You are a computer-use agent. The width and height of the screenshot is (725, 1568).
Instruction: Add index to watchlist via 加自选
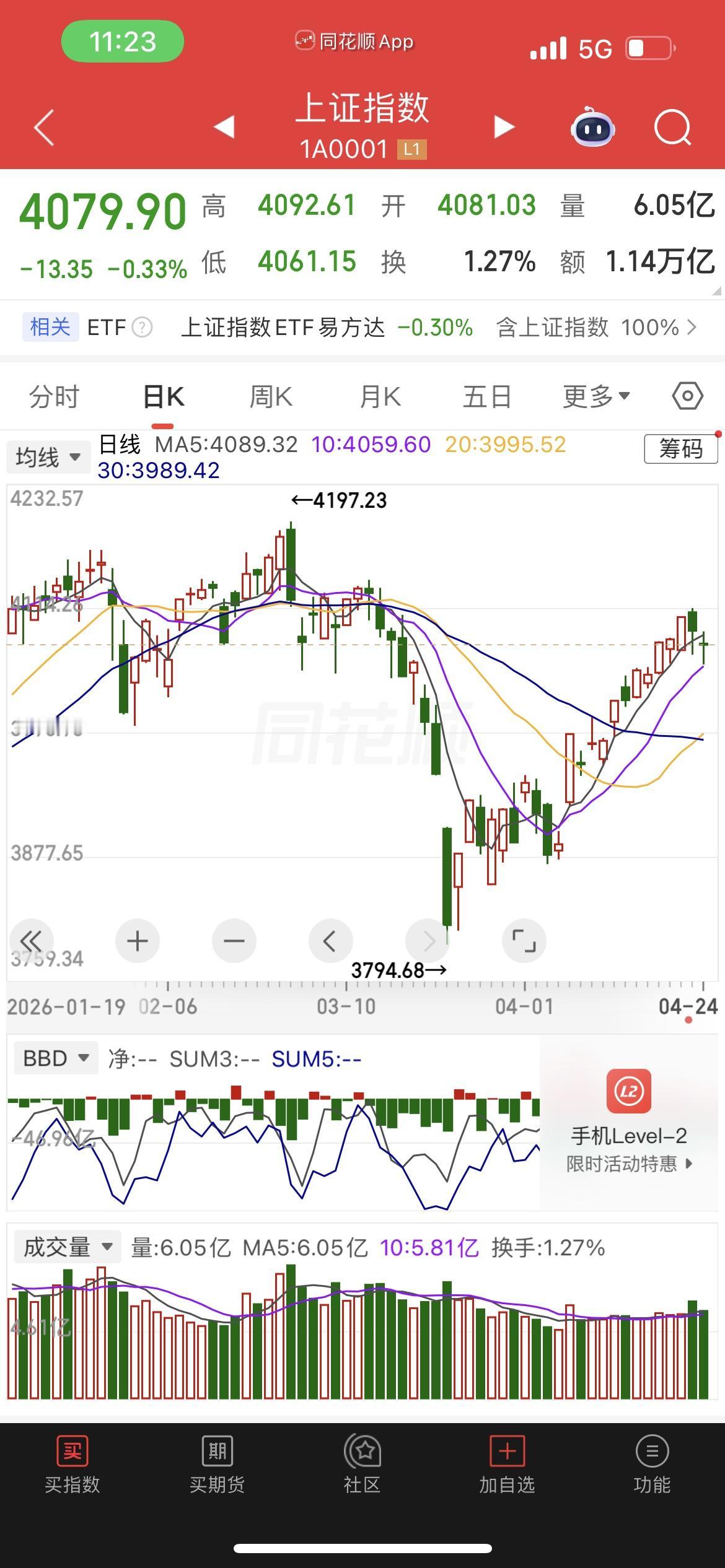click(x=507, y=1471)
